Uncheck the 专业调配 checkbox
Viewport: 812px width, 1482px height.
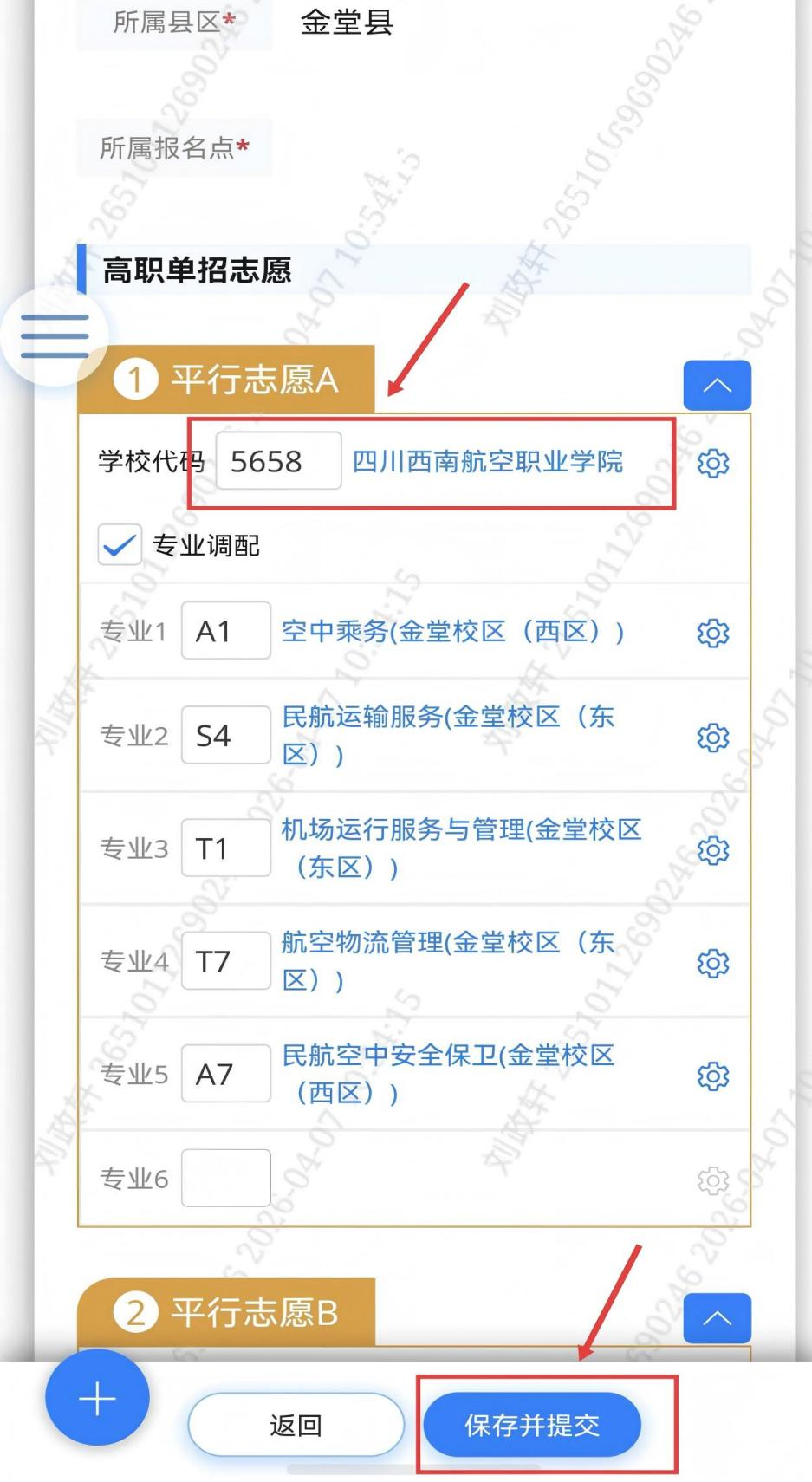pyautogui.click(x=120, y=545)
